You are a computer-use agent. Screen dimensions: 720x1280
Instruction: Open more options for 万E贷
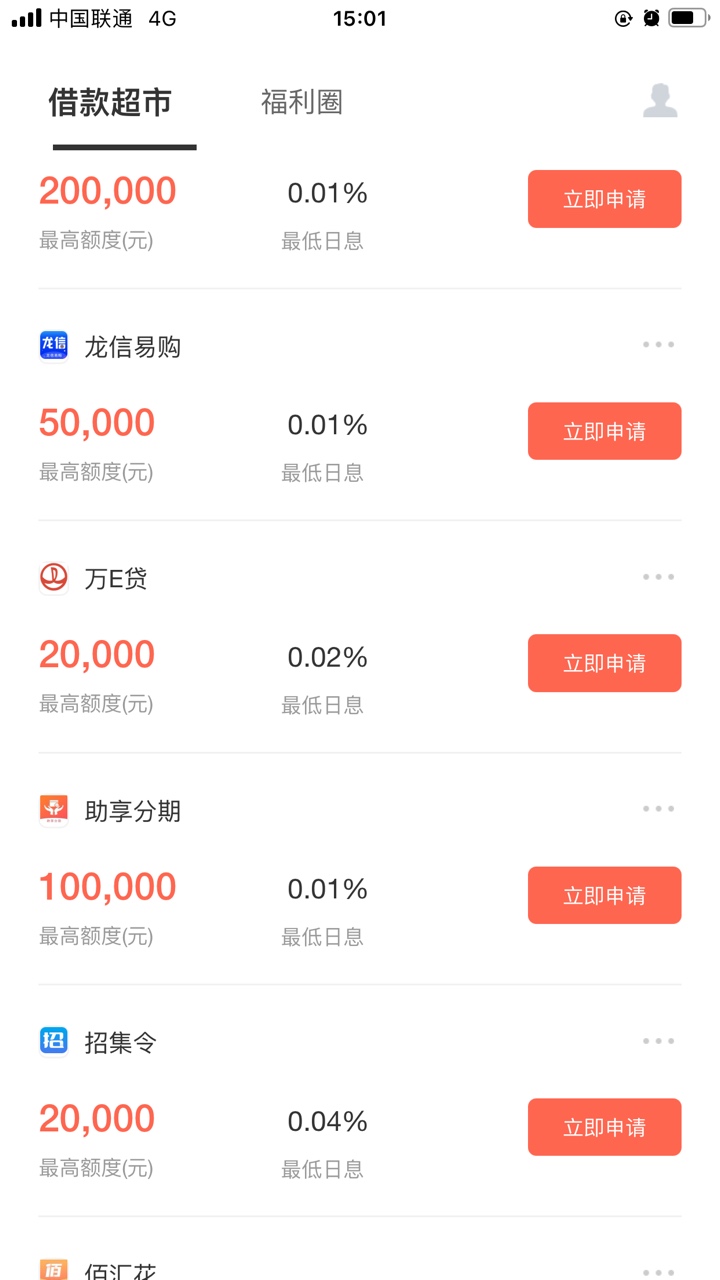click(x=658, y=577)
